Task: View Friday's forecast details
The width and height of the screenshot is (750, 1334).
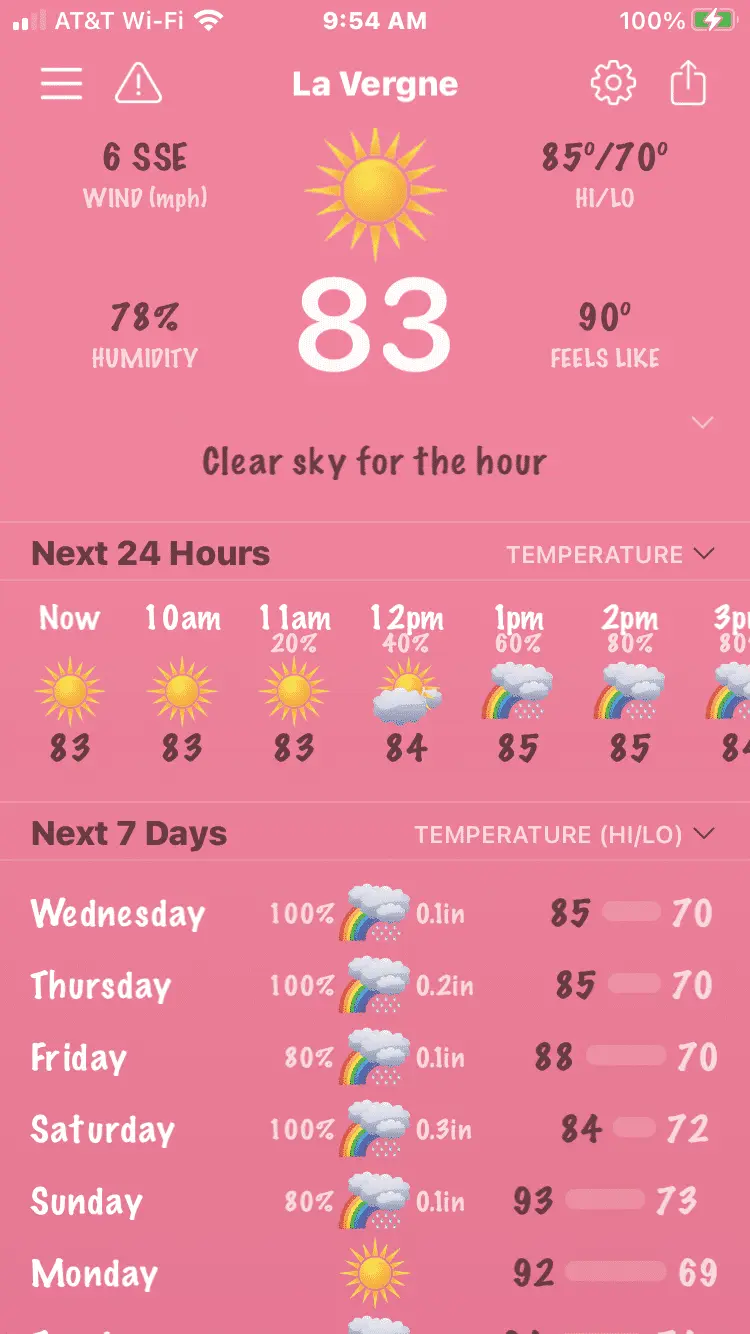Action: pos(375,1057)
